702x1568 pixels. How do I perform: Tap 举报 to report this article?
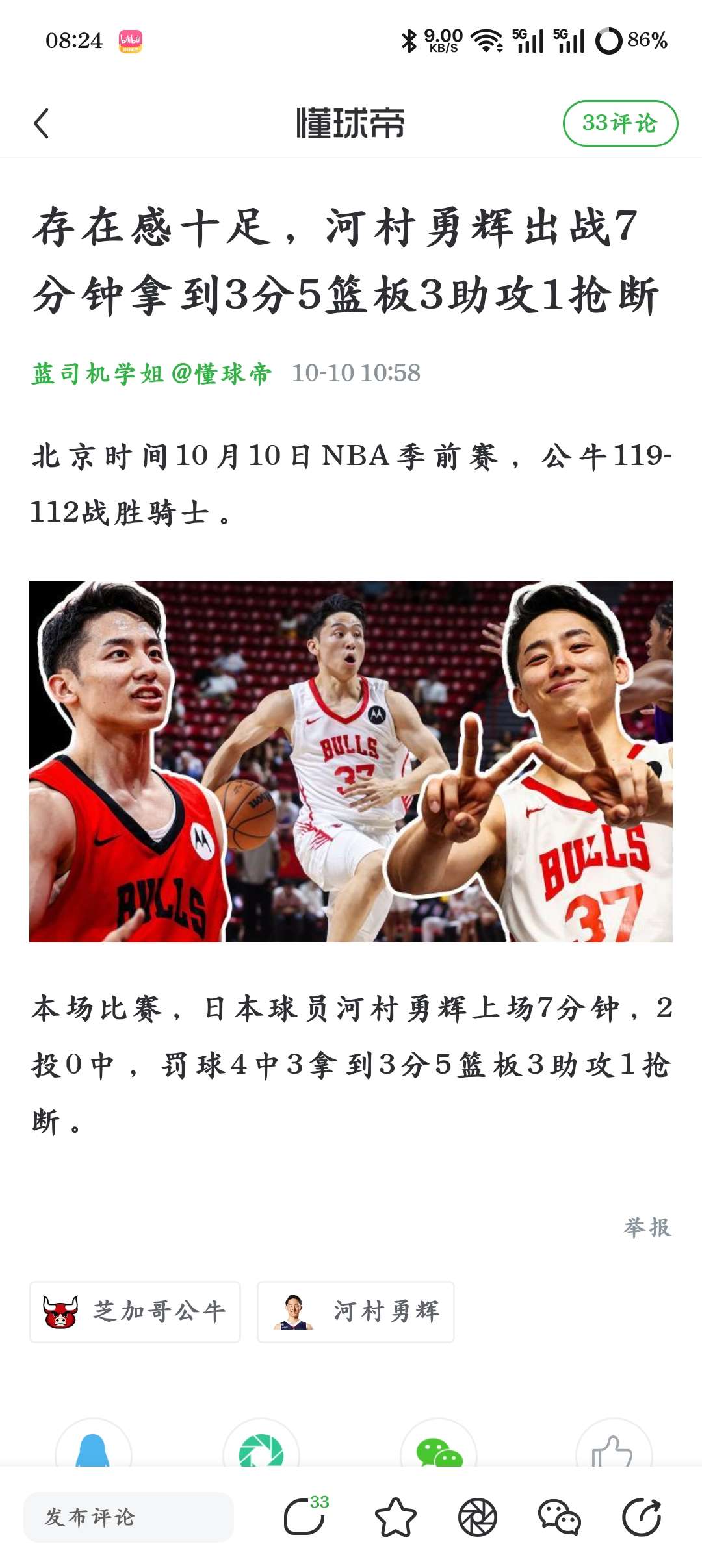pos(647,1227)
